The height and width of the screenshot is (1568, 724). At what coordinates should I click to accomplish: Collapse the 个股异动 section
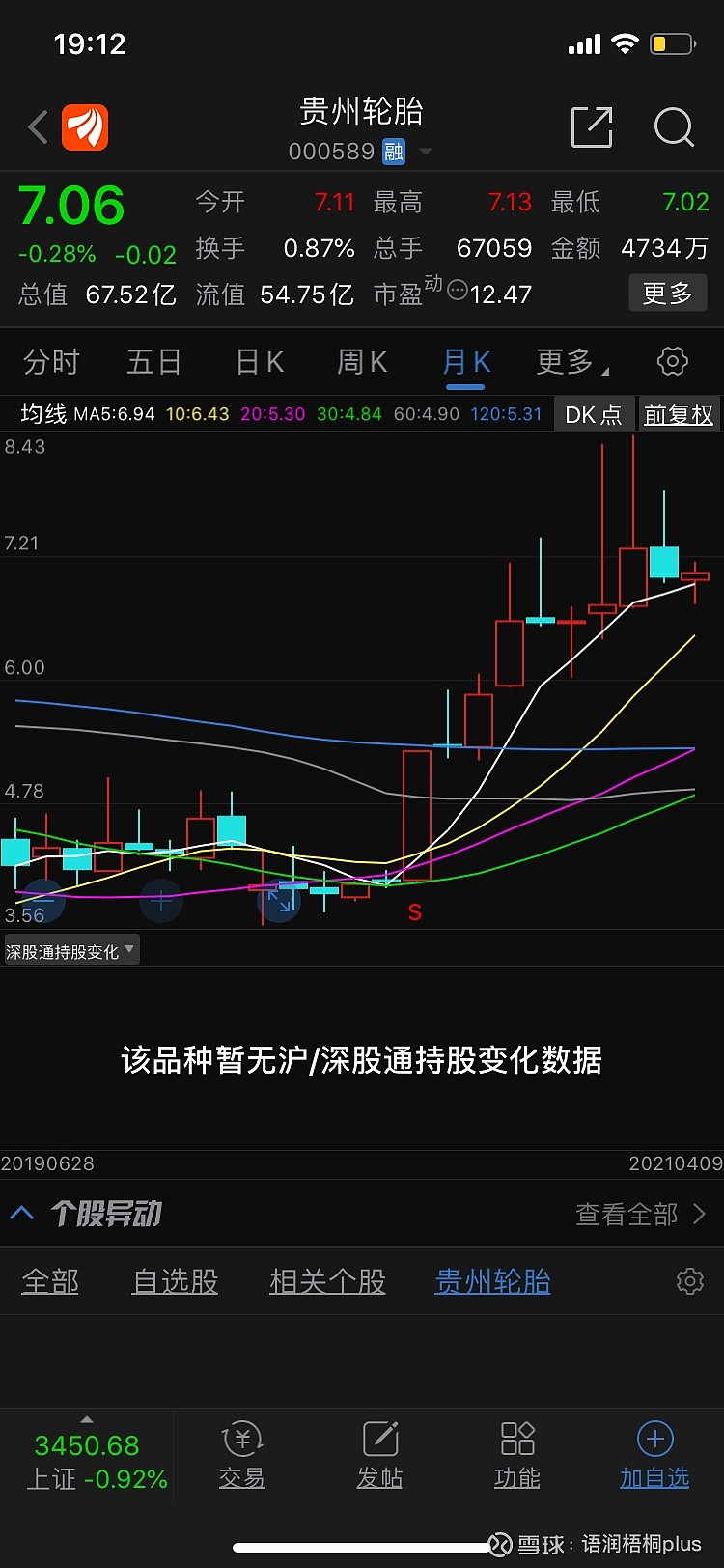[22, 1214]
